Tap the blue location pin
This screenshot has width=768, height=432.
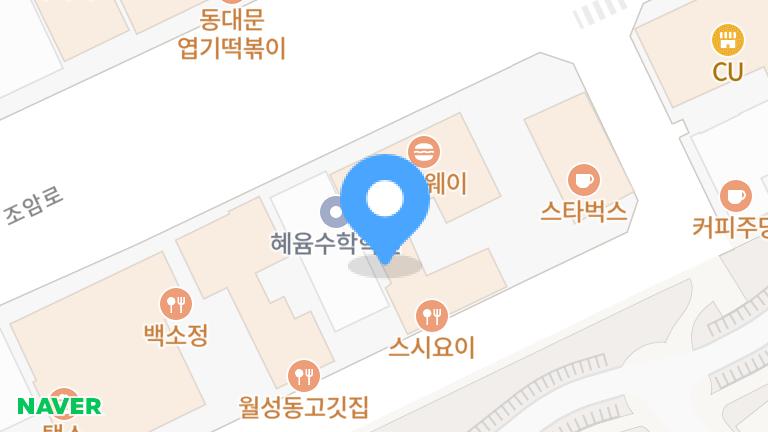[x=385, y=200]
